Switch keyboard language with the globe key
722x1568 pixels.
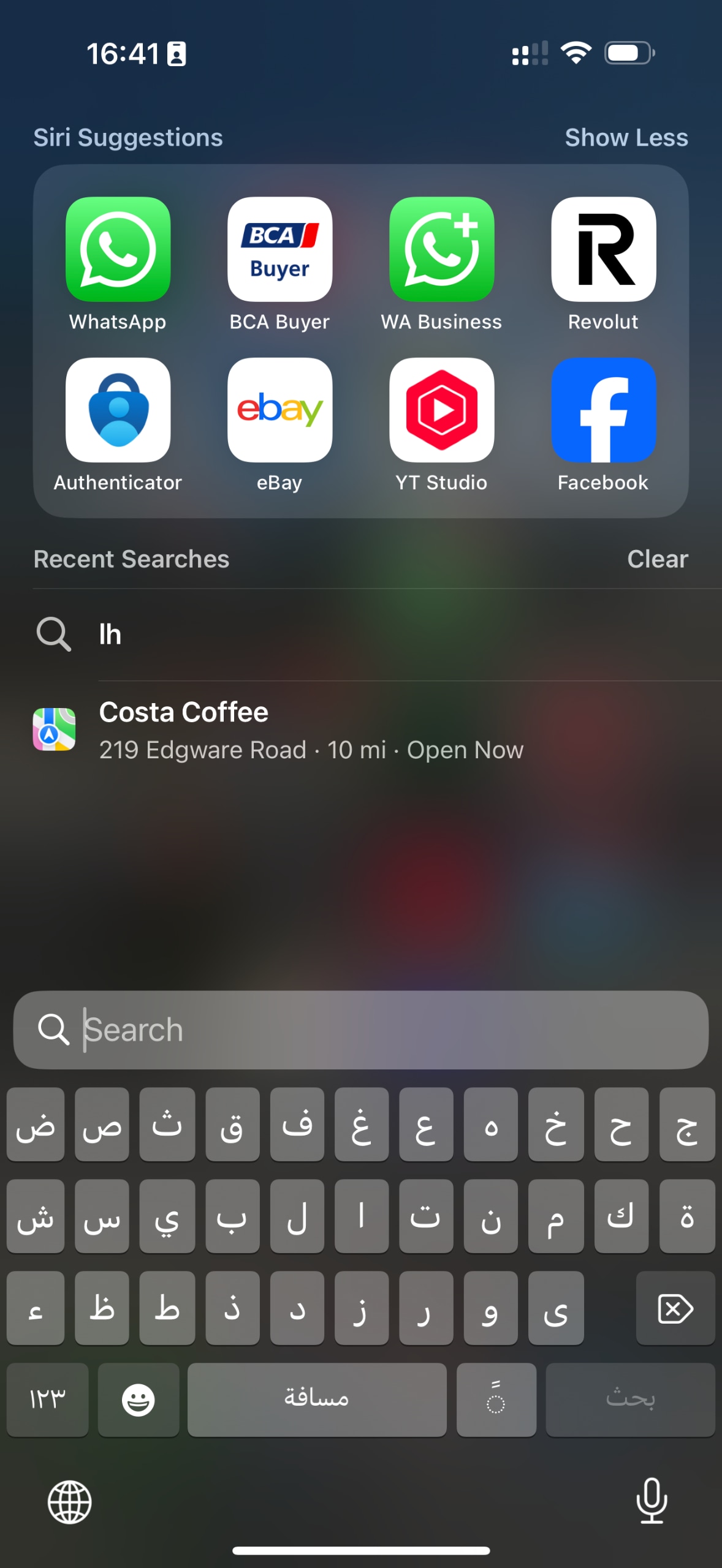point(70,1502)
